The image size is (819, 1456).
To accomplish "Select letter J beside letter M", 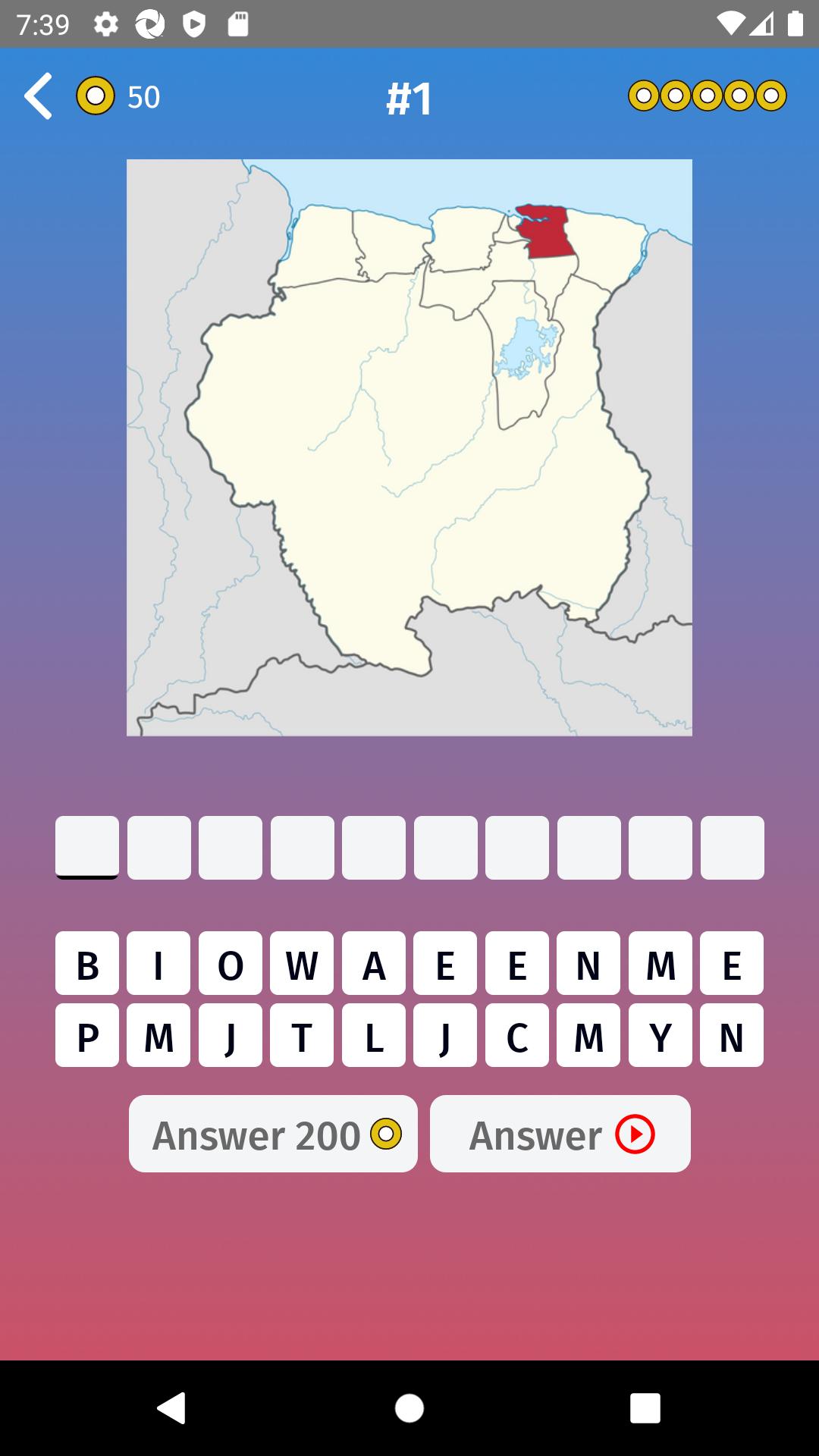I will (230, 1036).
